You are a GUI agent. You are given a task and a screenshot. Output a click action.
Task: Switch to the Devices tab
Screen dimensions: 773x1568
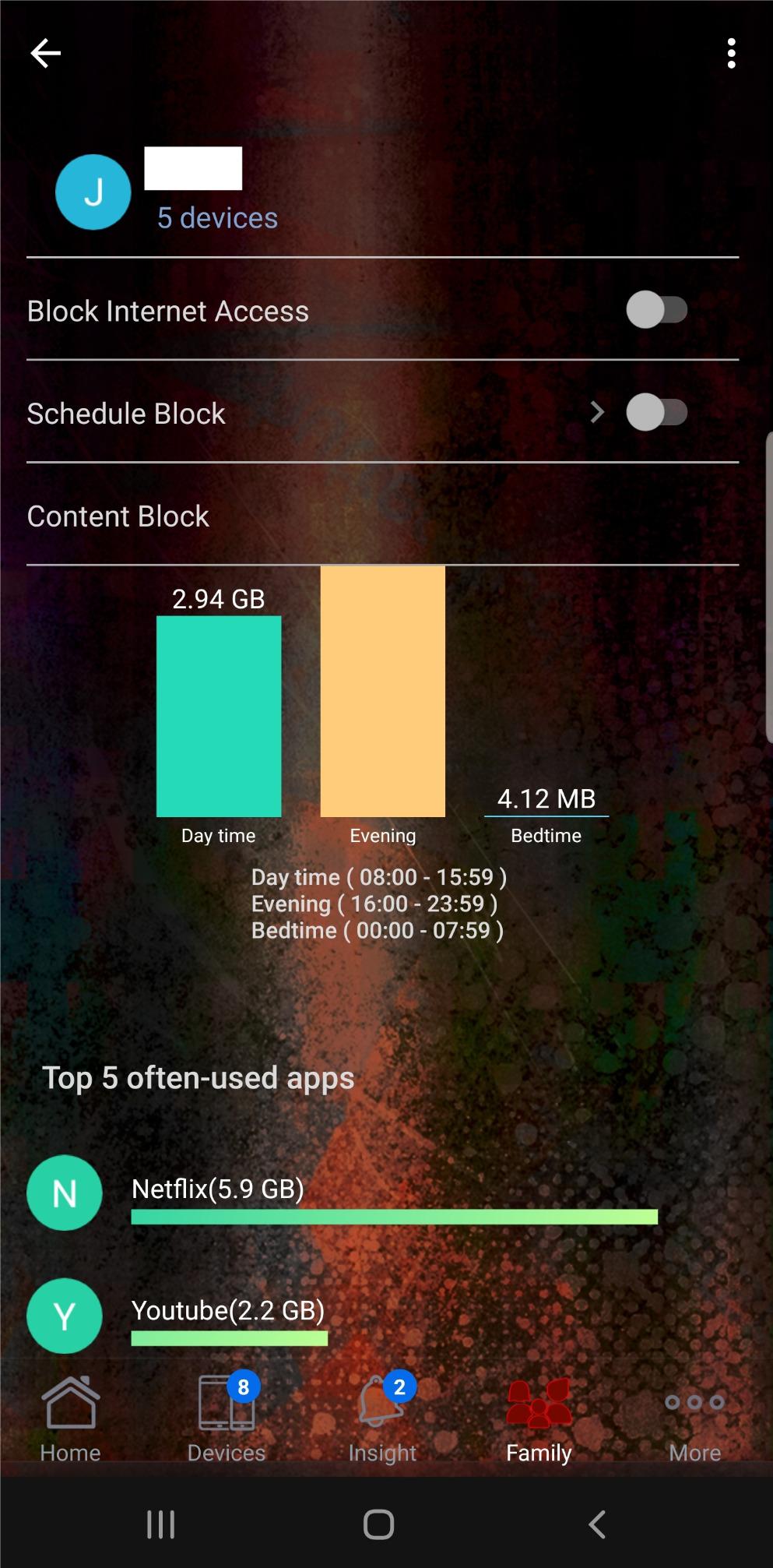tap(227, 1419)
